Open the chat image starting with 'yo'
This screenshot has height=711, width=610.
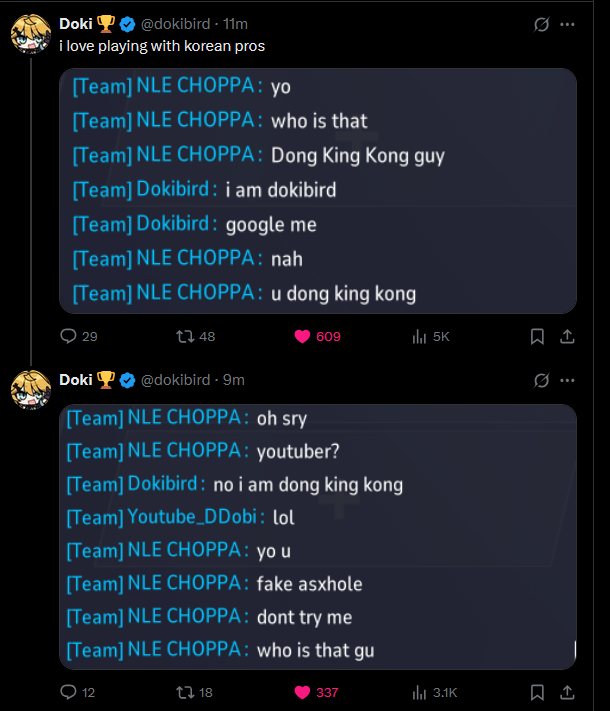pyautogui.click(x=317, y=190)
